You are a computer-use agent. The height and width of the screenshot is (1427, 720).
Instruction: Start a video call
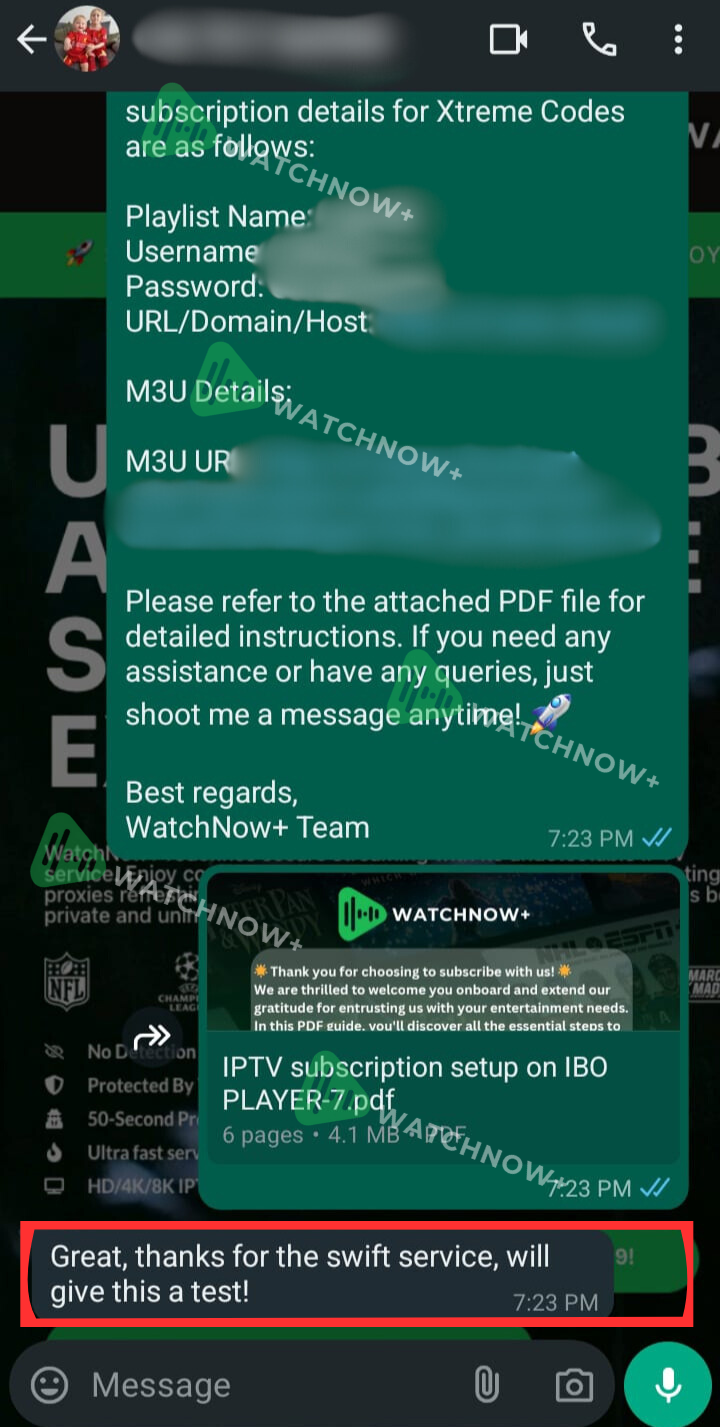508,40
